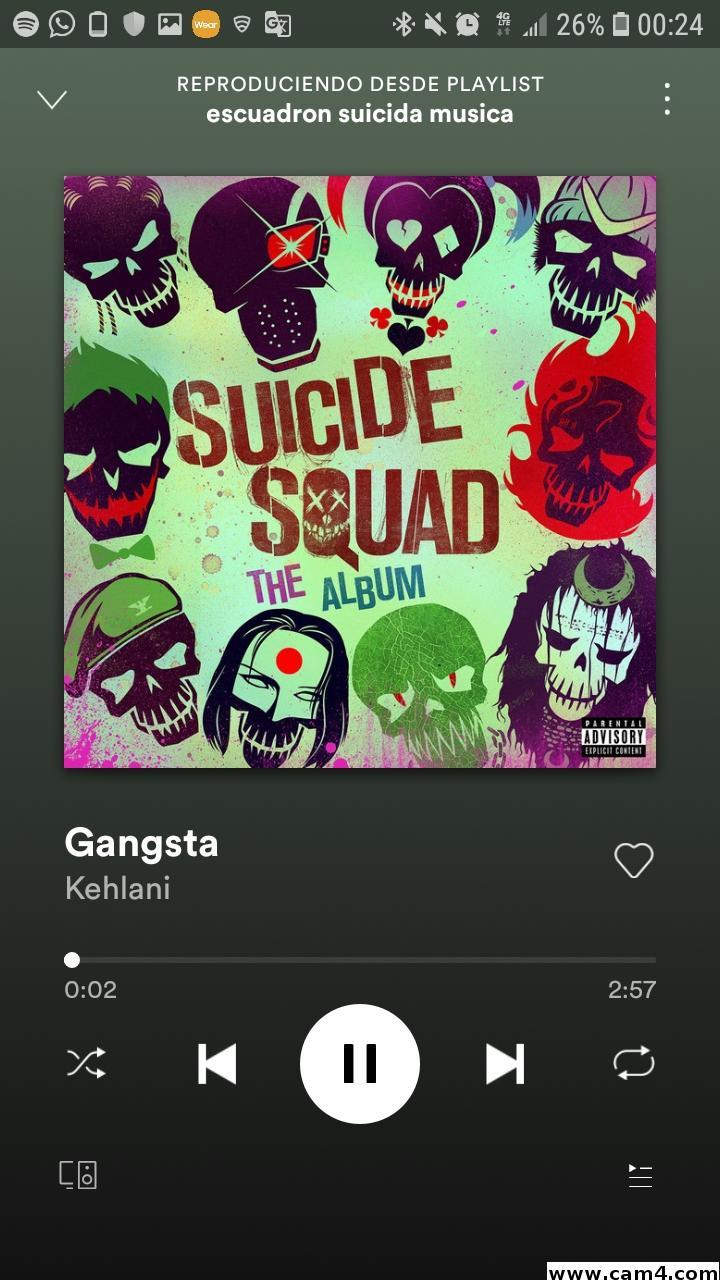
Task: Open playlist escuadron suicida musica
Action: (x=360, y=114)
